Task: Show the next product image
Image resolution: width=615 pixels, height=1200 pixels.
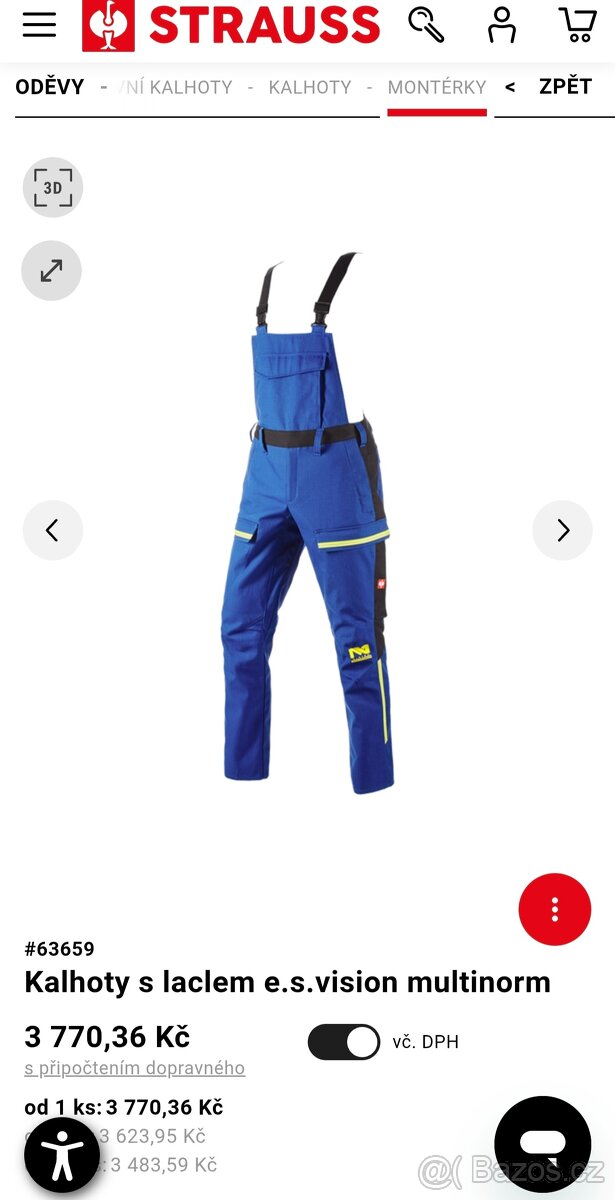Action: click(562, 530)
